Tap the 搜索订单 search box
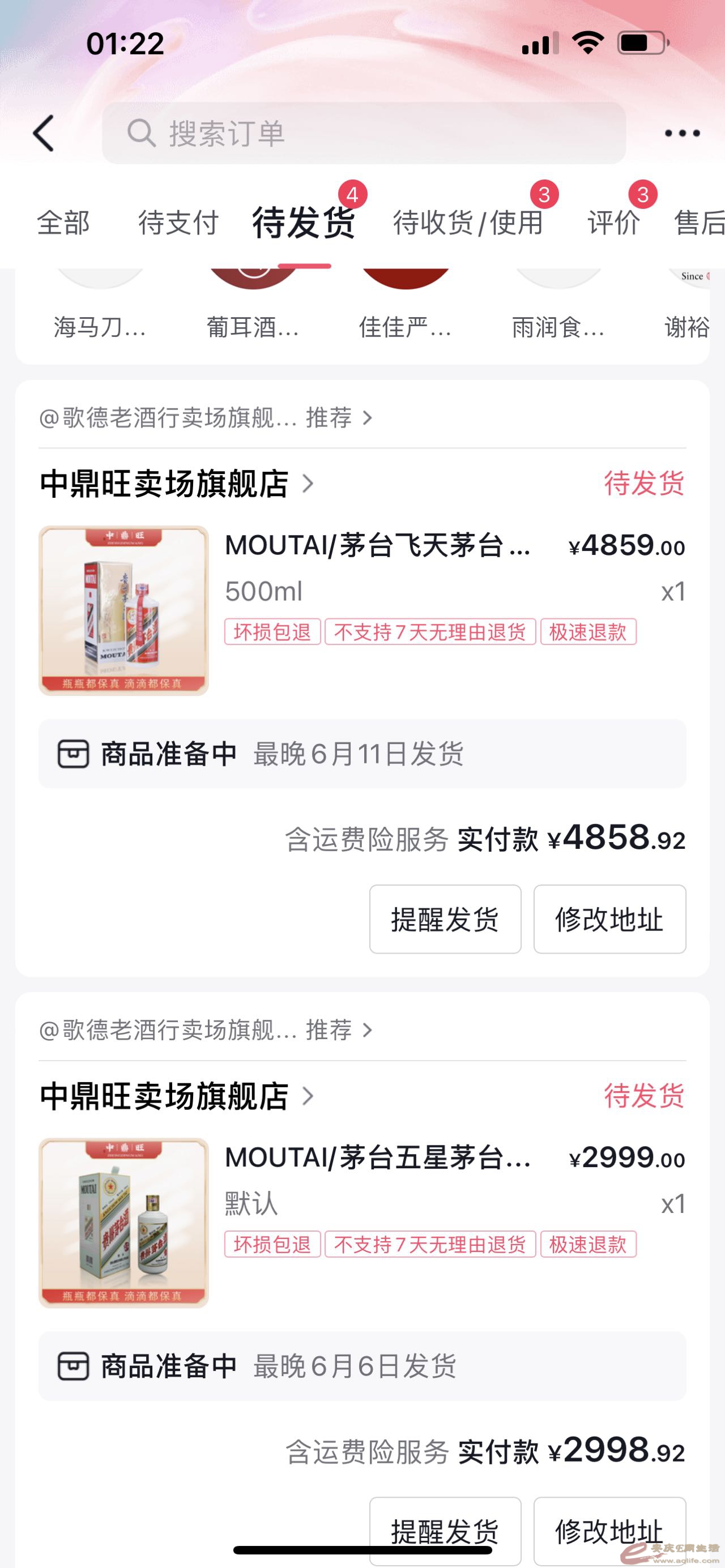725x1568 pixels. tap(364, 133)
